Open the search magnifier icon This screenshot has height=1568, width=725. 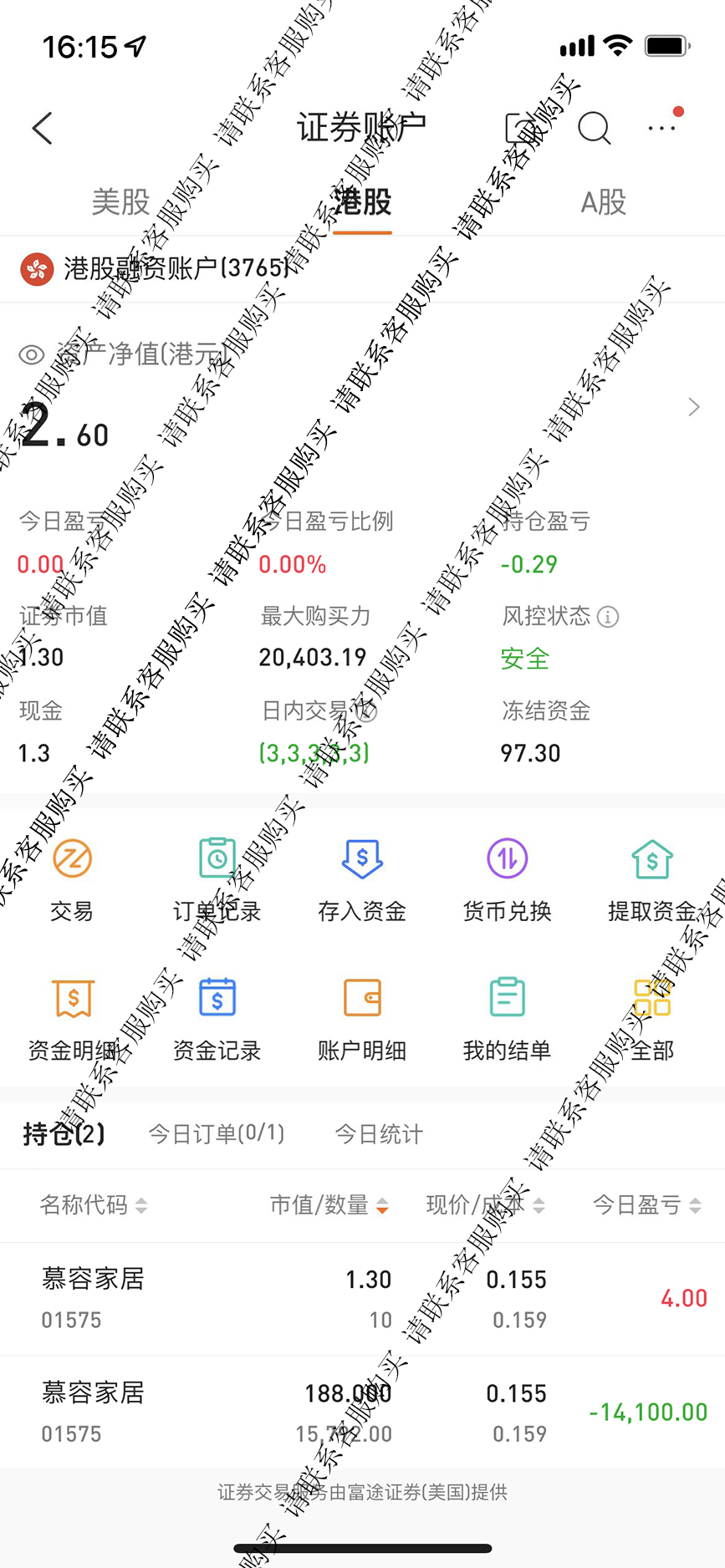pyautogui.click(x=595, y=129)
